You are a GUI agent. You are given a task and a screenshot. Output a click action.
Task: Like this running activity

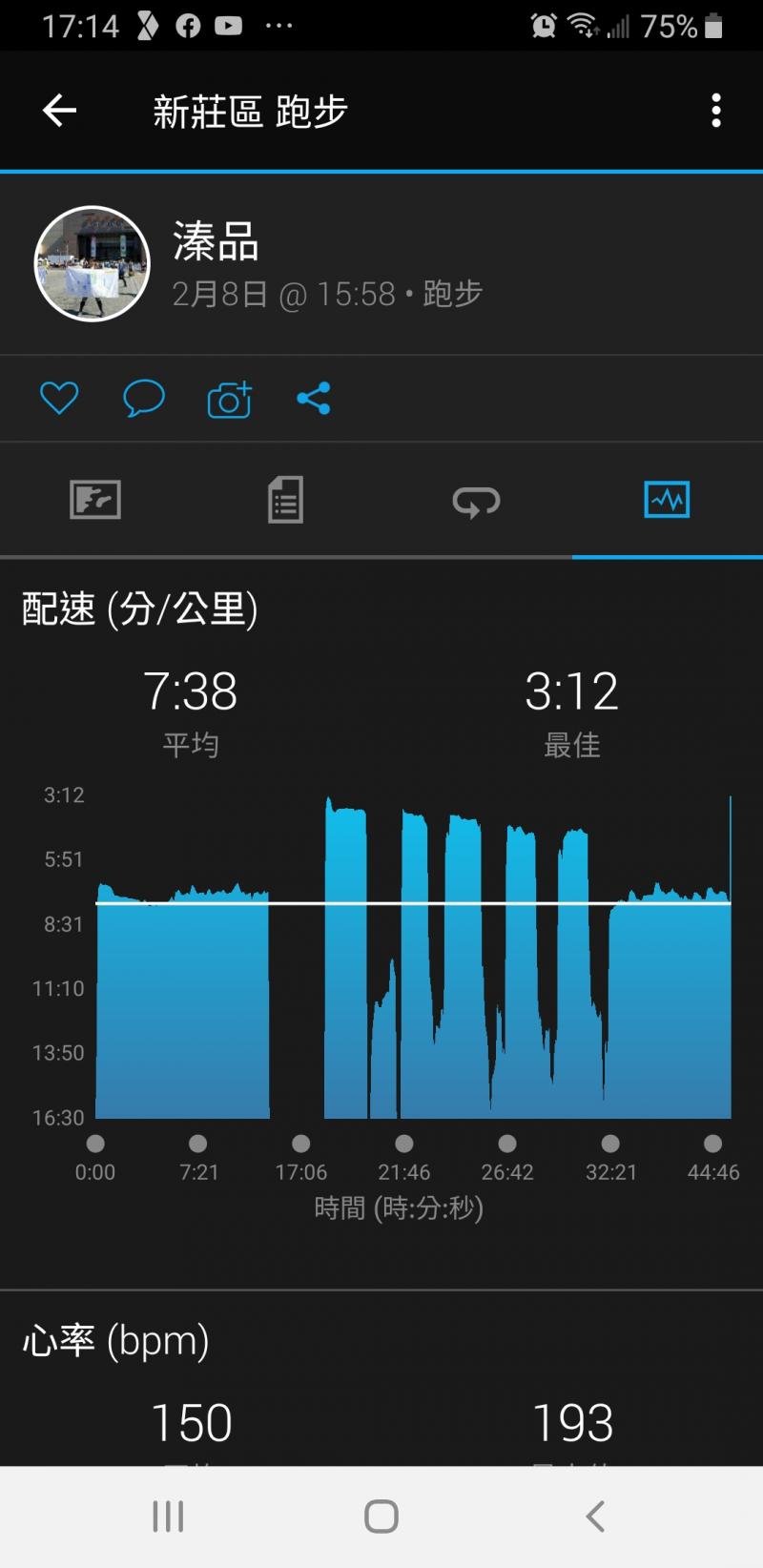(59, 398)
